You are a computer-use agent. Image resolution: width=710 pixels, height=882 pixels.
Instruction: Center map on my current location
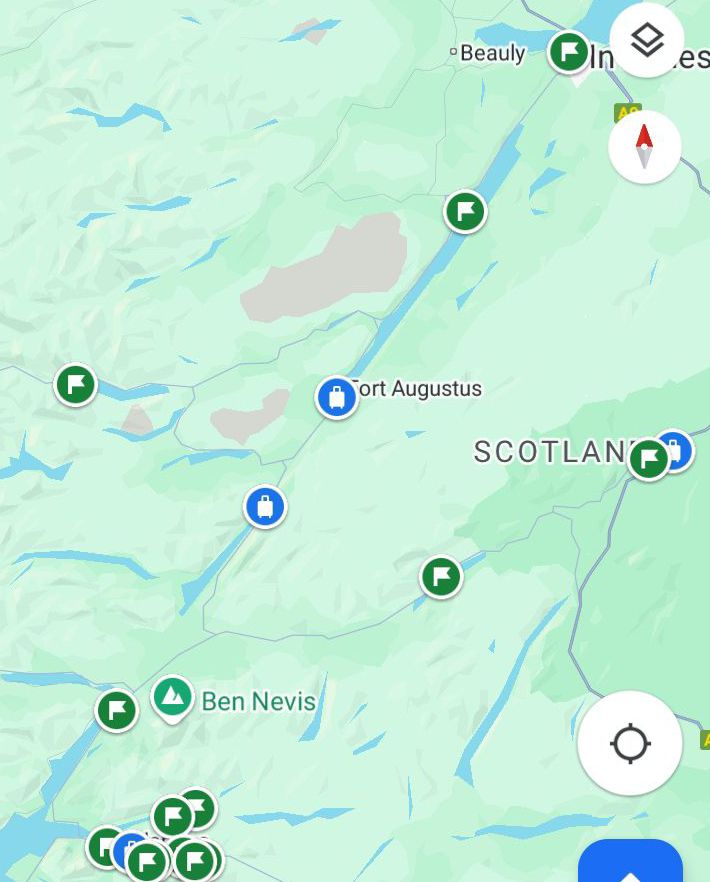(630, 744)
